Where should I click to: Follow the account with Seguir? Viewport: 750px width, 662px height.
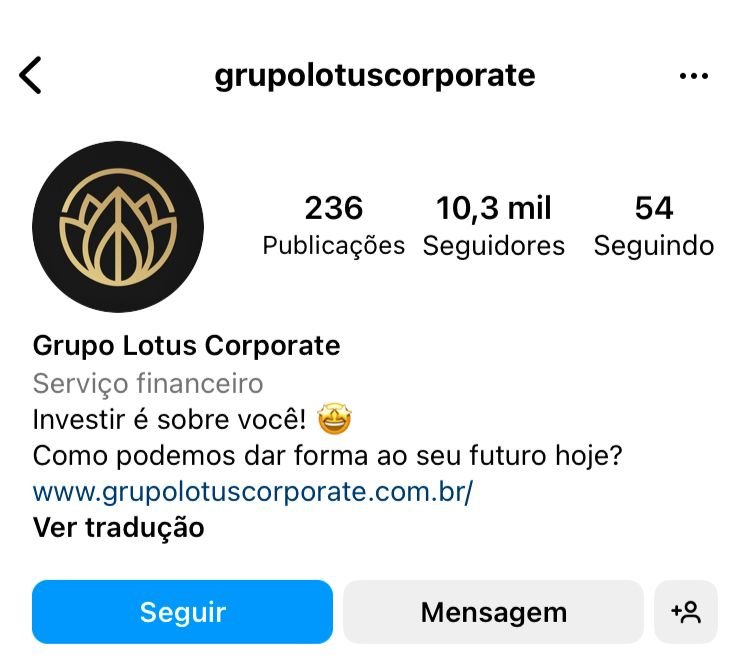(182, 612)
